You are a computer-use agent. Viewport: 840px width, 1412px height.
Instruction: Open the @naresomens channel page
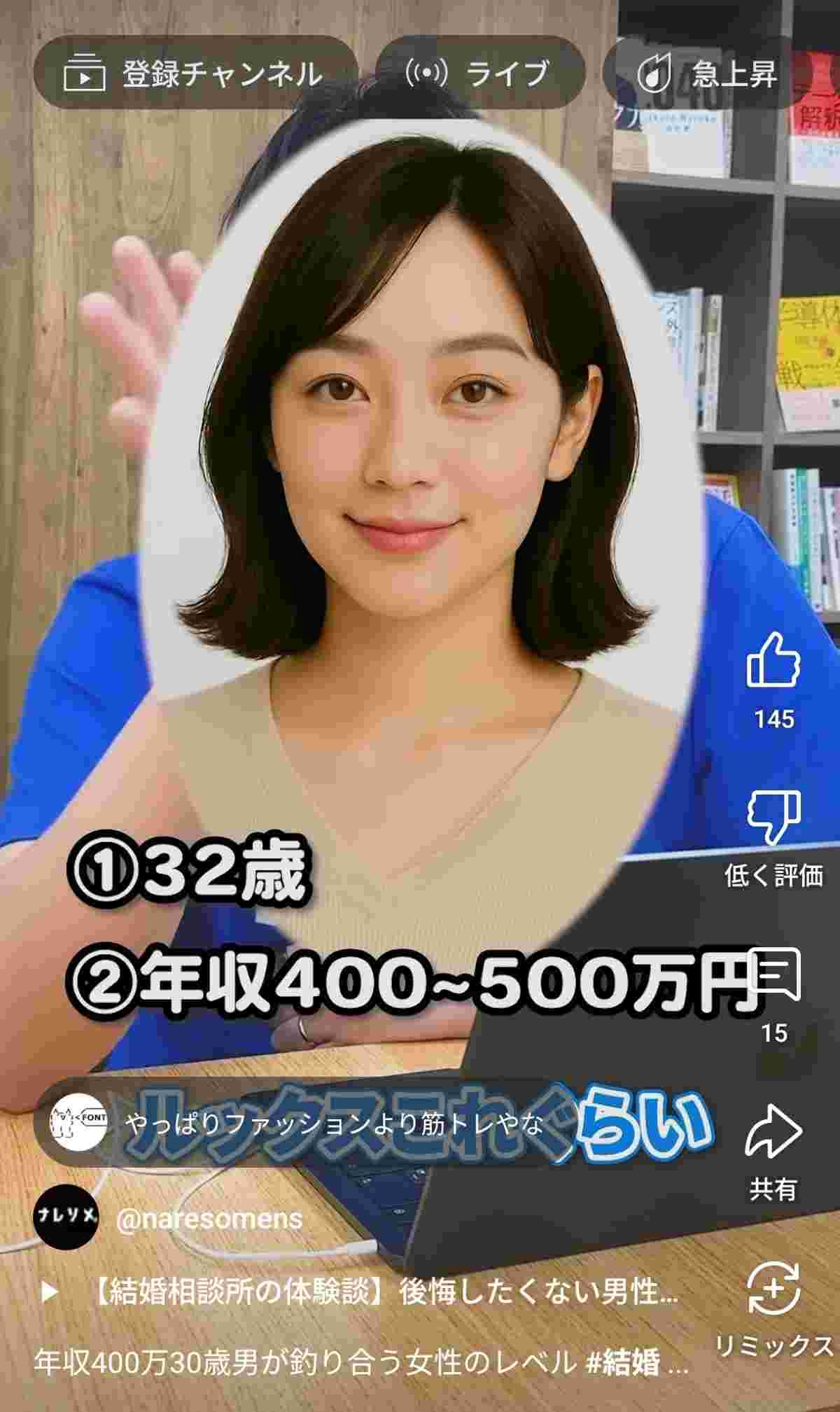pyautogui.click(x=208, y=1219)
